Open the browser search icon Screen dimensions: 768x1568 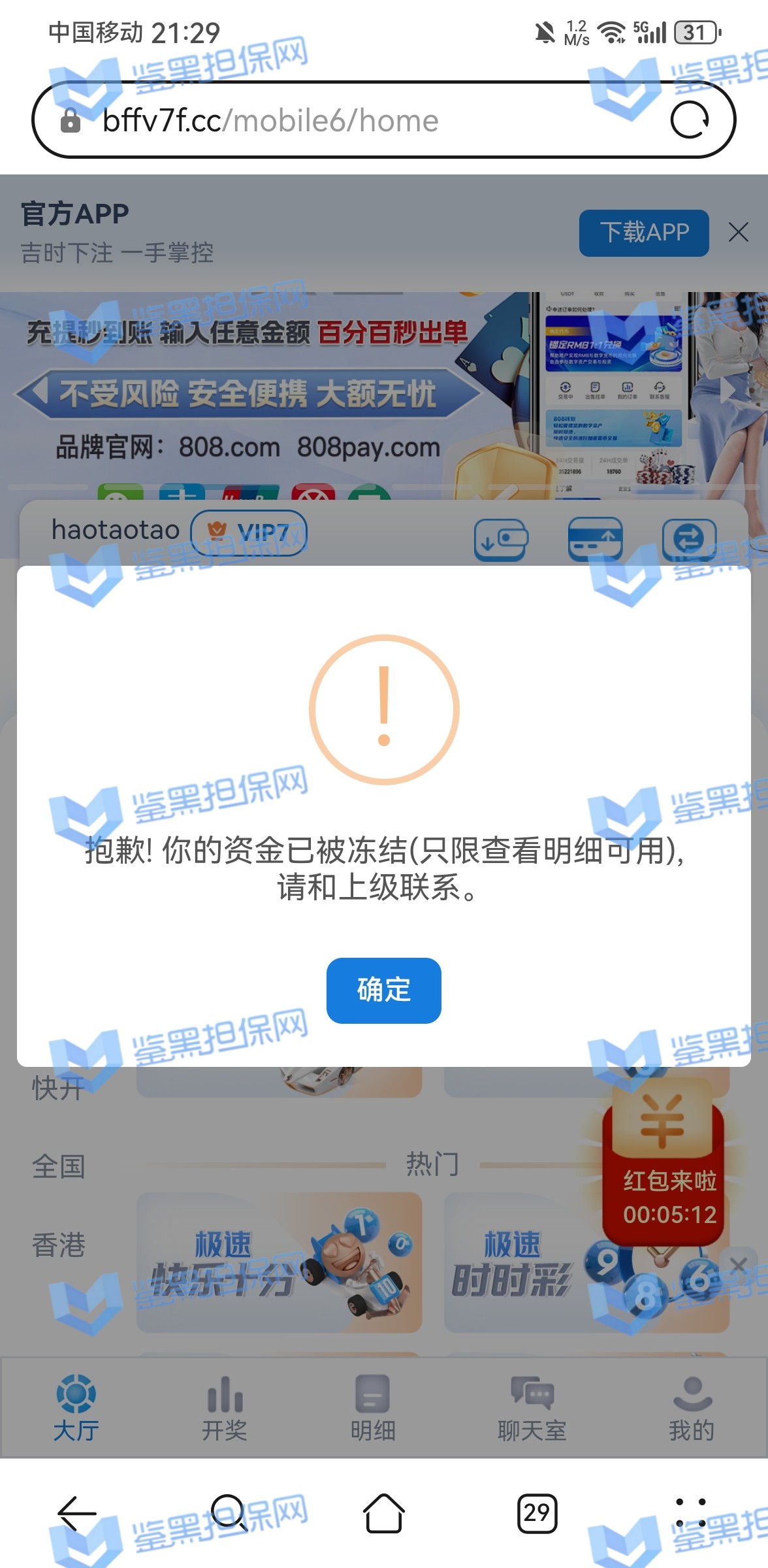click(x=229, y=1512)
